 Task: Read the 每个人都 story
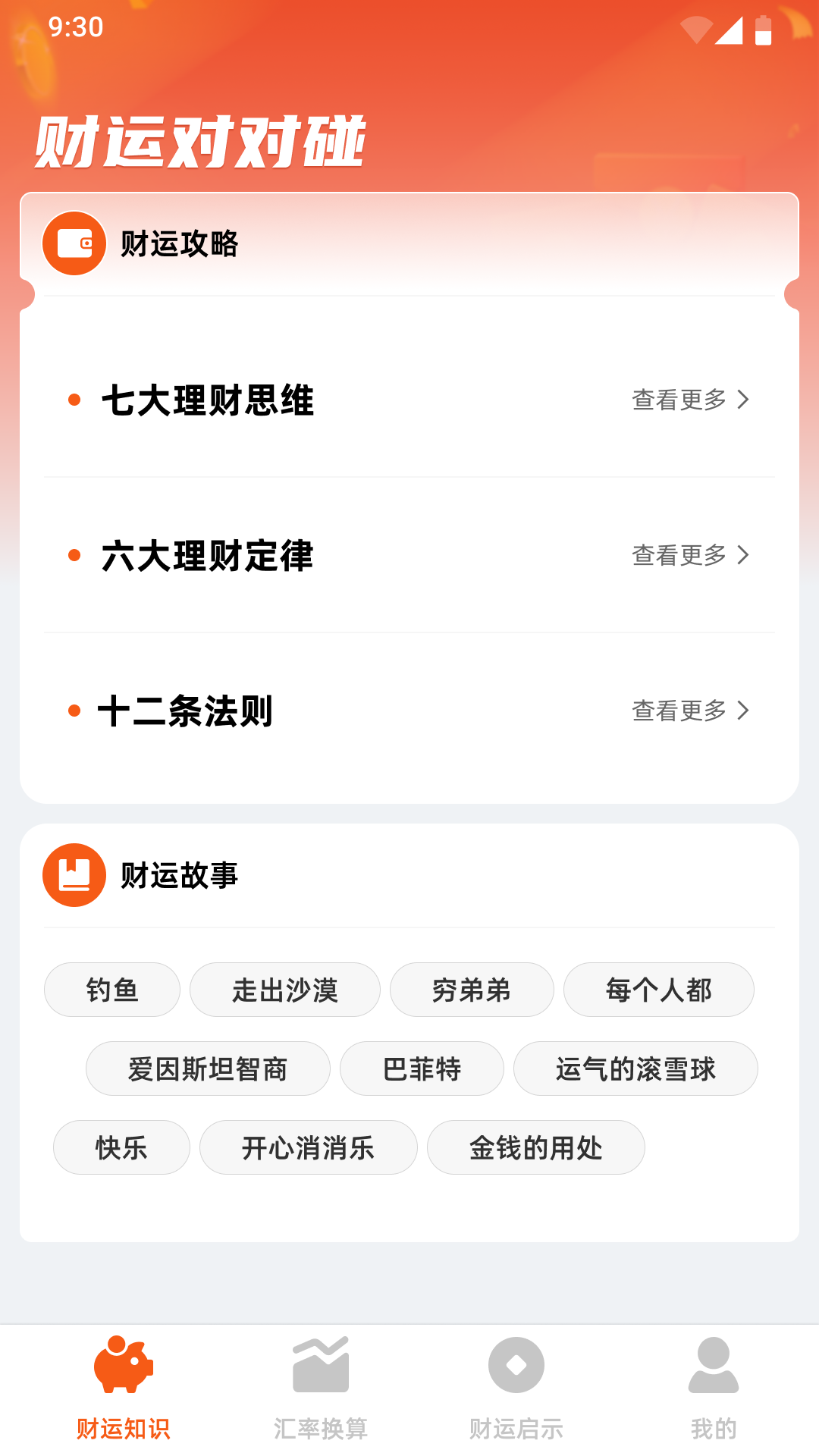click(x=658, y=990)
